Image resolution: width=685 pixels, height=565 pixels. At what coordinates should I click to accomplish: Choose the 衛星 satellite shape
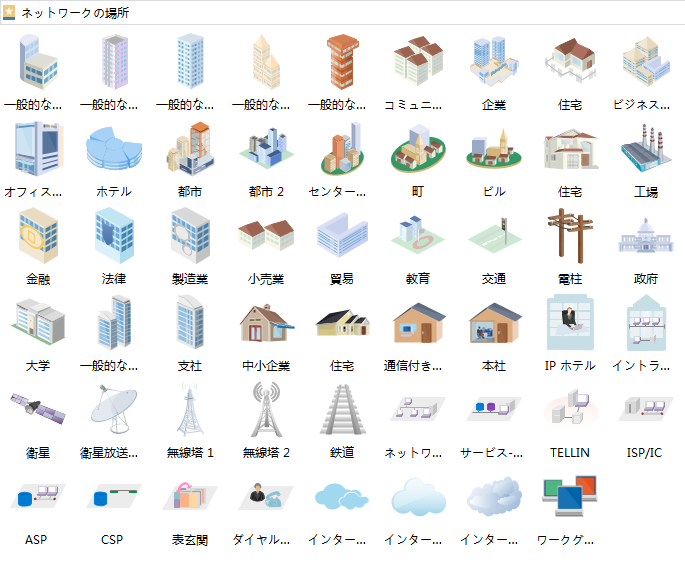click(38, 410)
